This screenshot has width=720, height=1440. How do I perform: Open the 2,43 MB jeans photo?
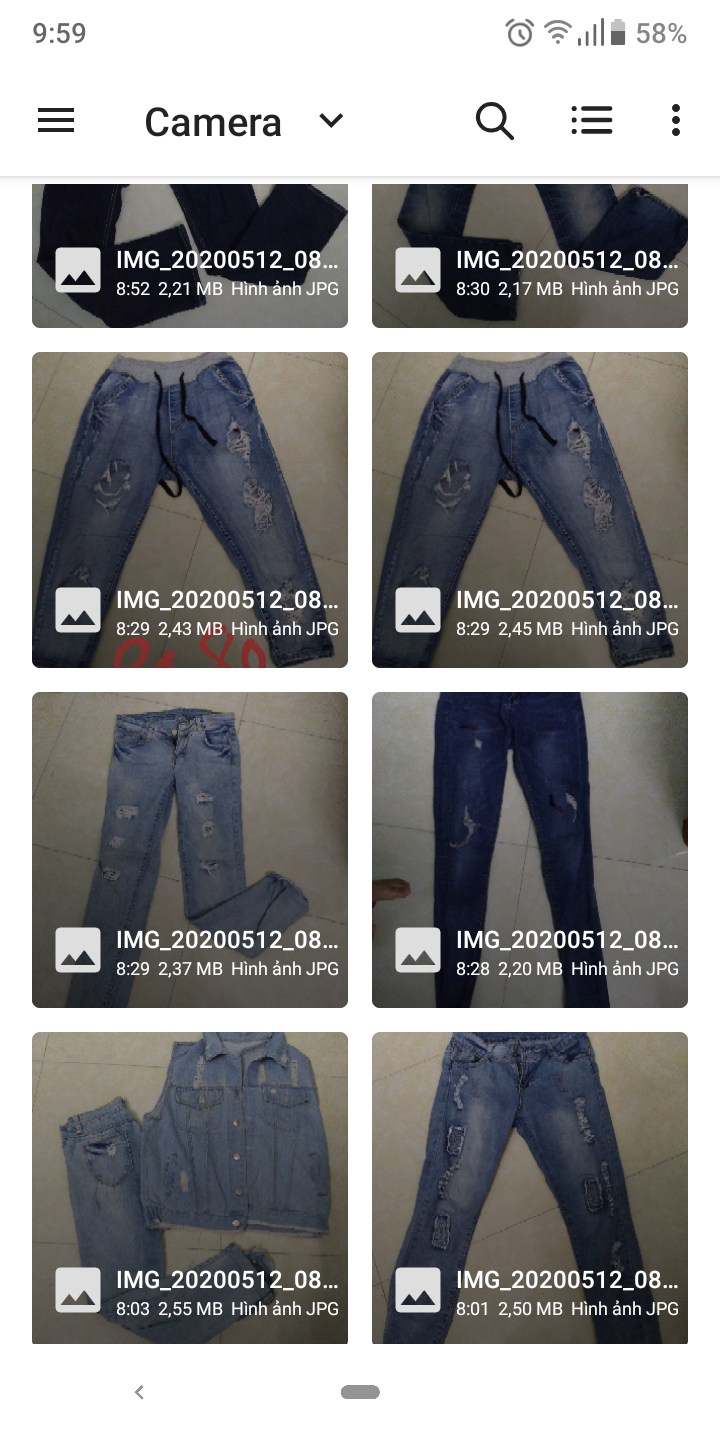click(x=190, y=510)
